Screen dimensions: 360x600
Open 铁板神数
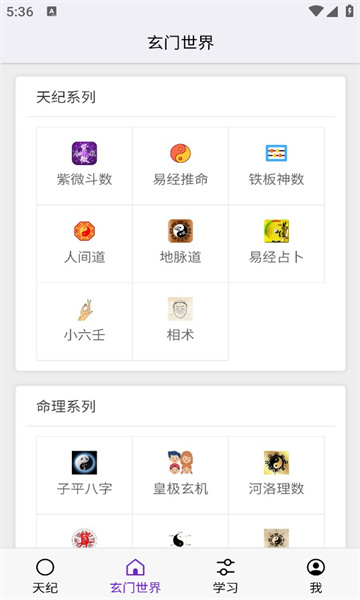(276, 166)
